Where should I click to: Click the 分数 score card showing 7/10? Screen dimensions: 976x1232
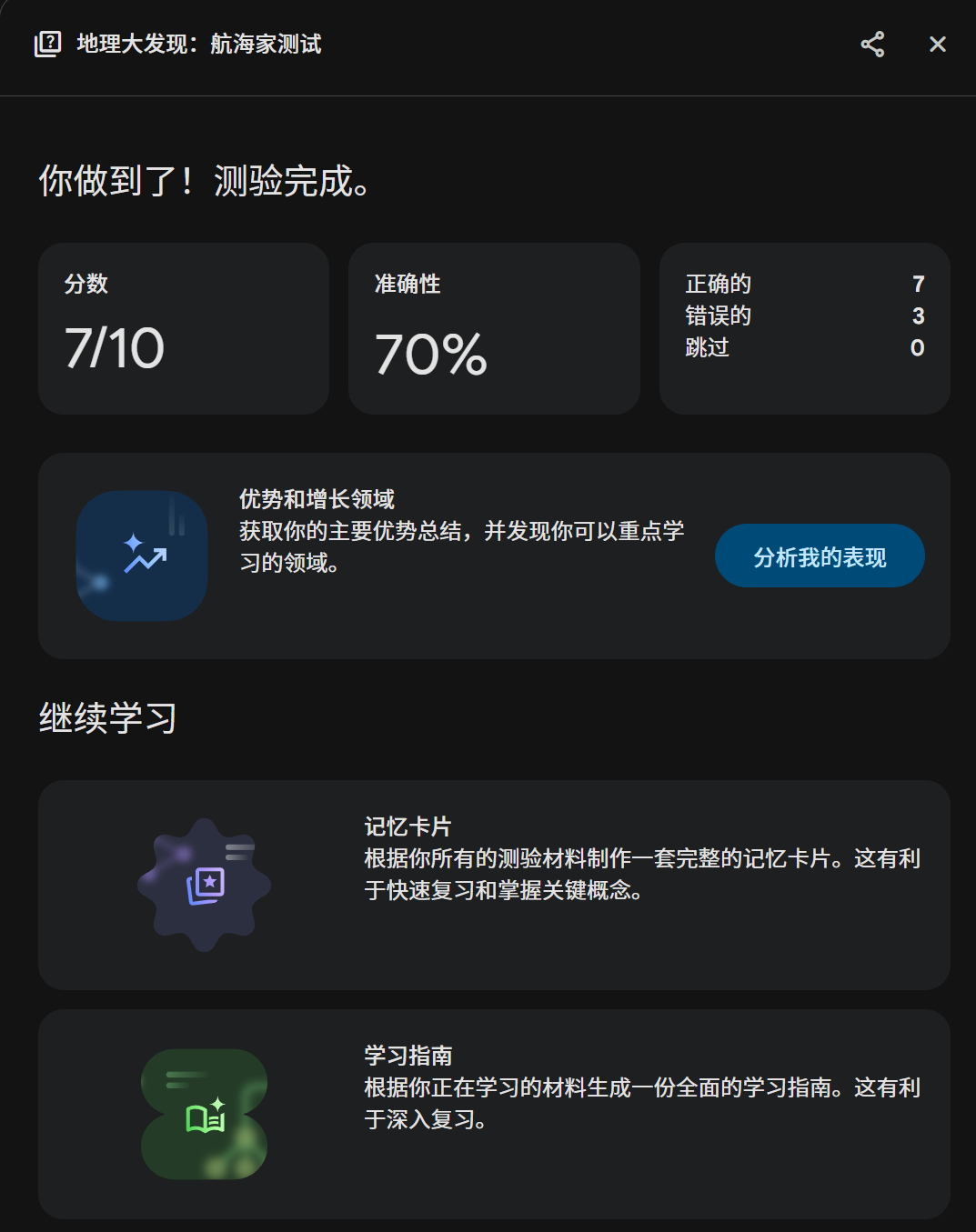(183, 328)
